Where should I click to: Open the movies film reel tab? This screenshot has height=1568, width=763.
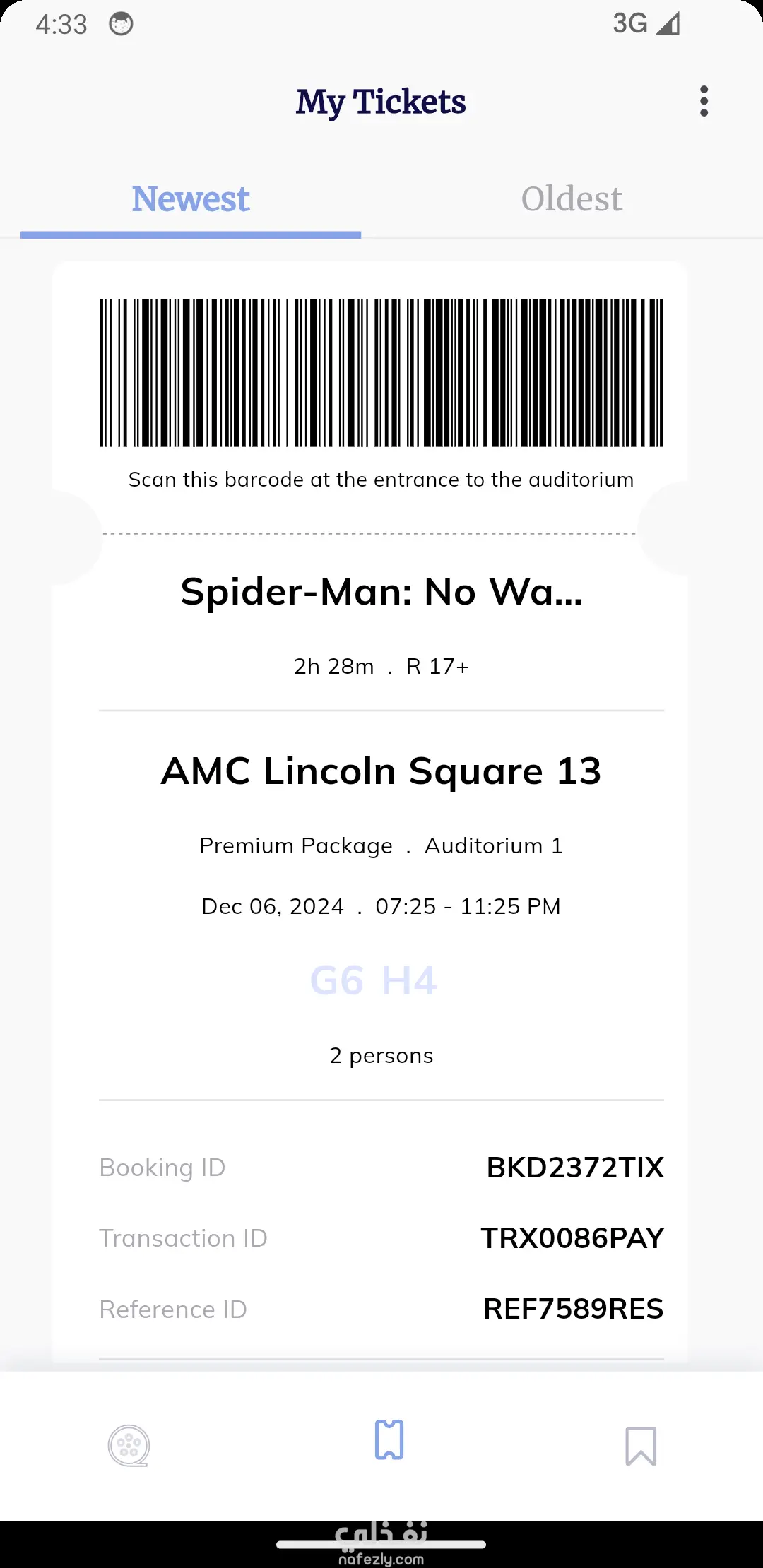[x=129, y=1445]
